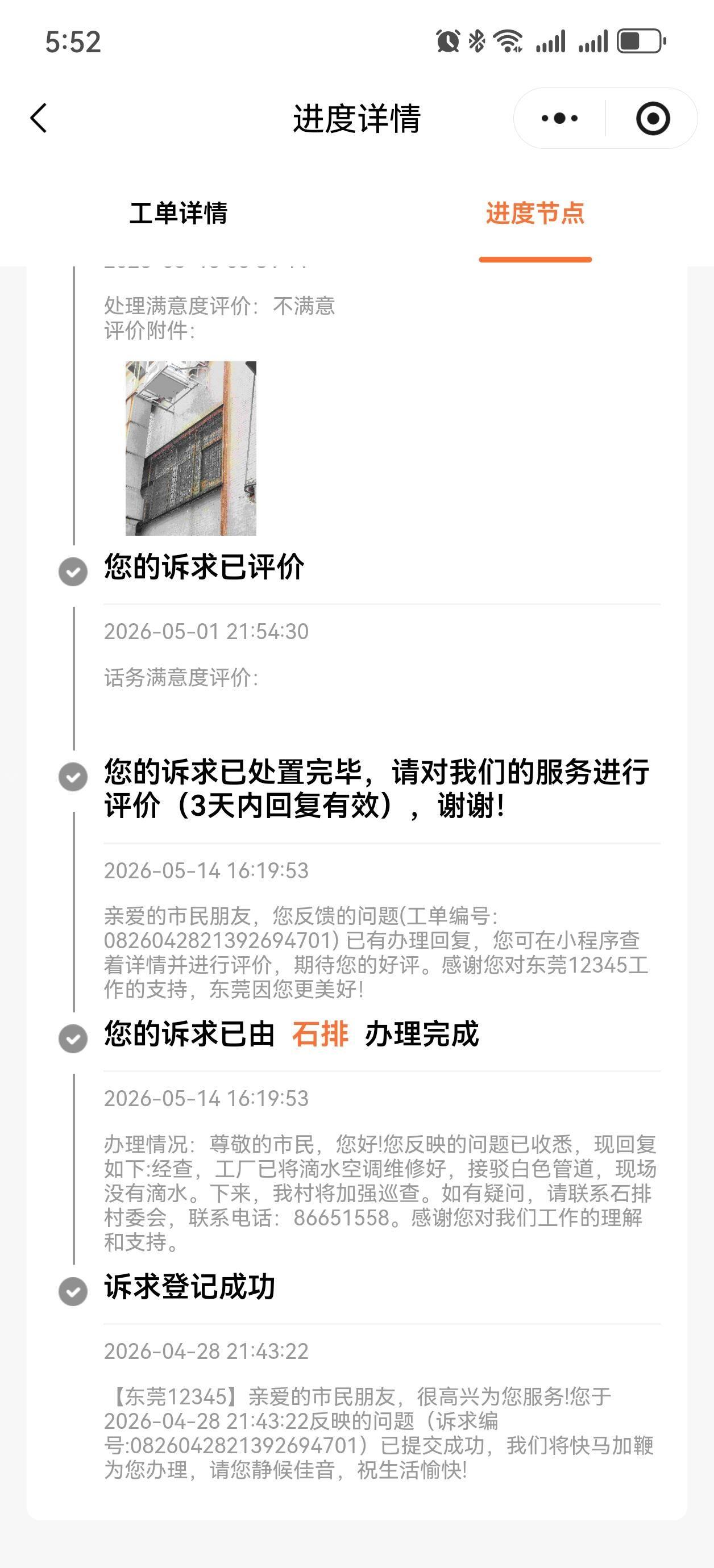Image resolution: width=714 pixels, height=1568 pixels.
Task: Open the 评价附件 photo attachment
Action: [x=190, y=448]
